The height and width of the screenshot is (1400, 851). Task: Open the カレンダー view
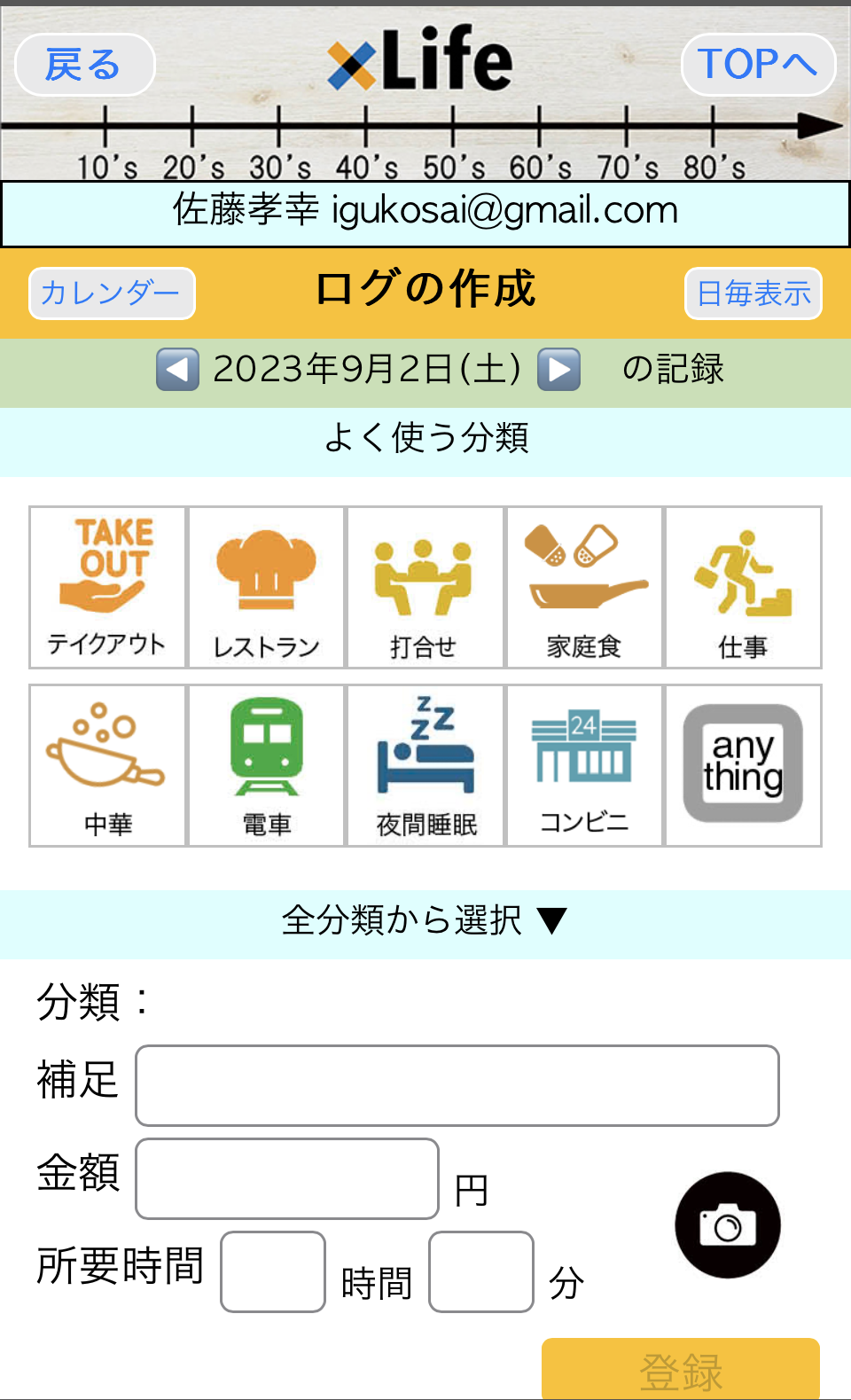[112, 293]
